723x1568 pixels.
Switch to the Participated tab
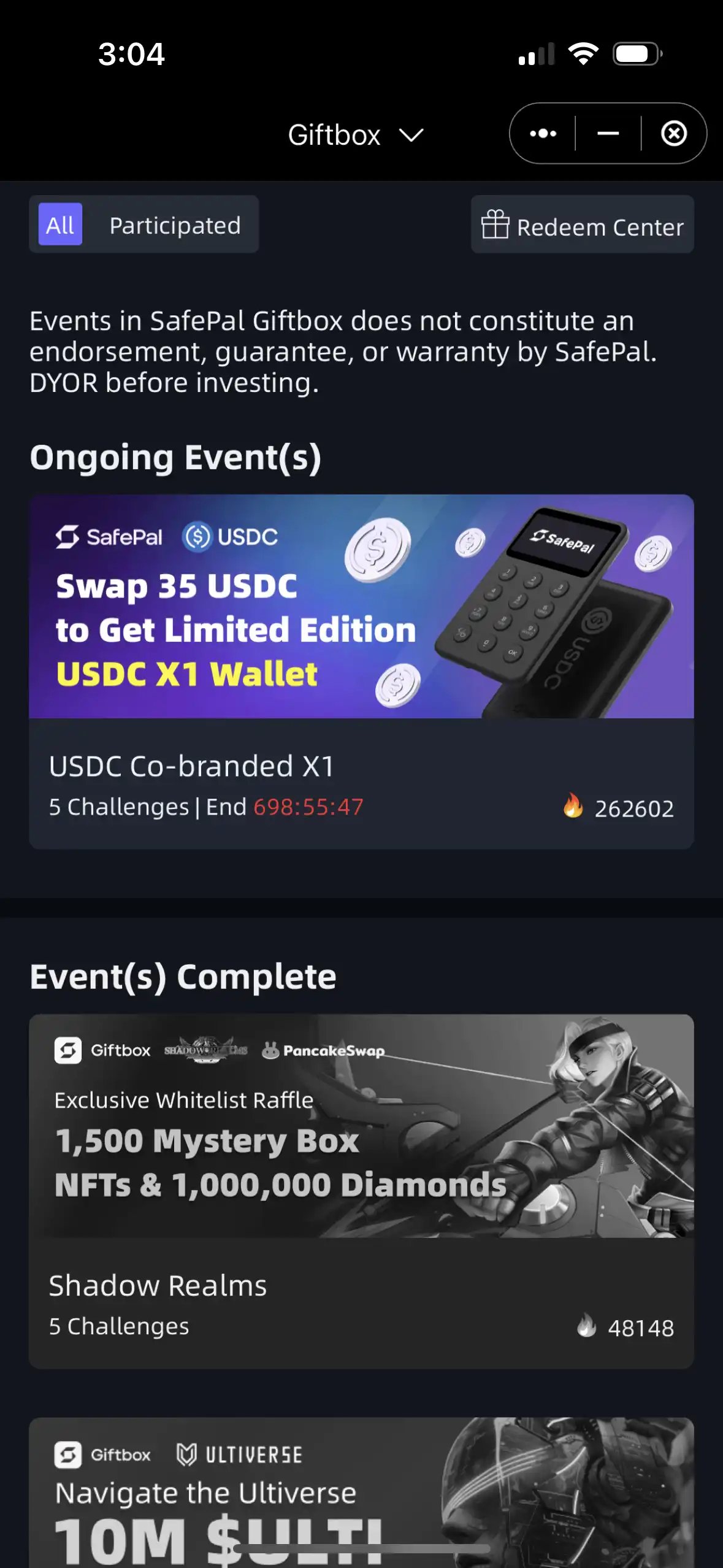175,225
